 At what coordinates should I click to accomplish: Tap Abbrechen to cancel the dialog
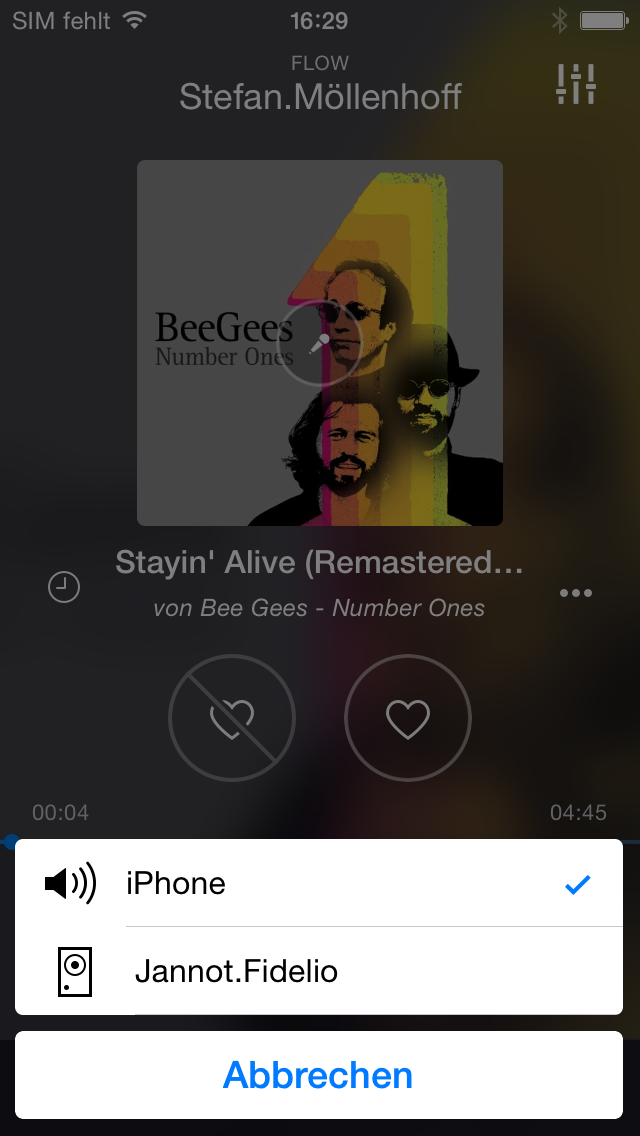318,1075
